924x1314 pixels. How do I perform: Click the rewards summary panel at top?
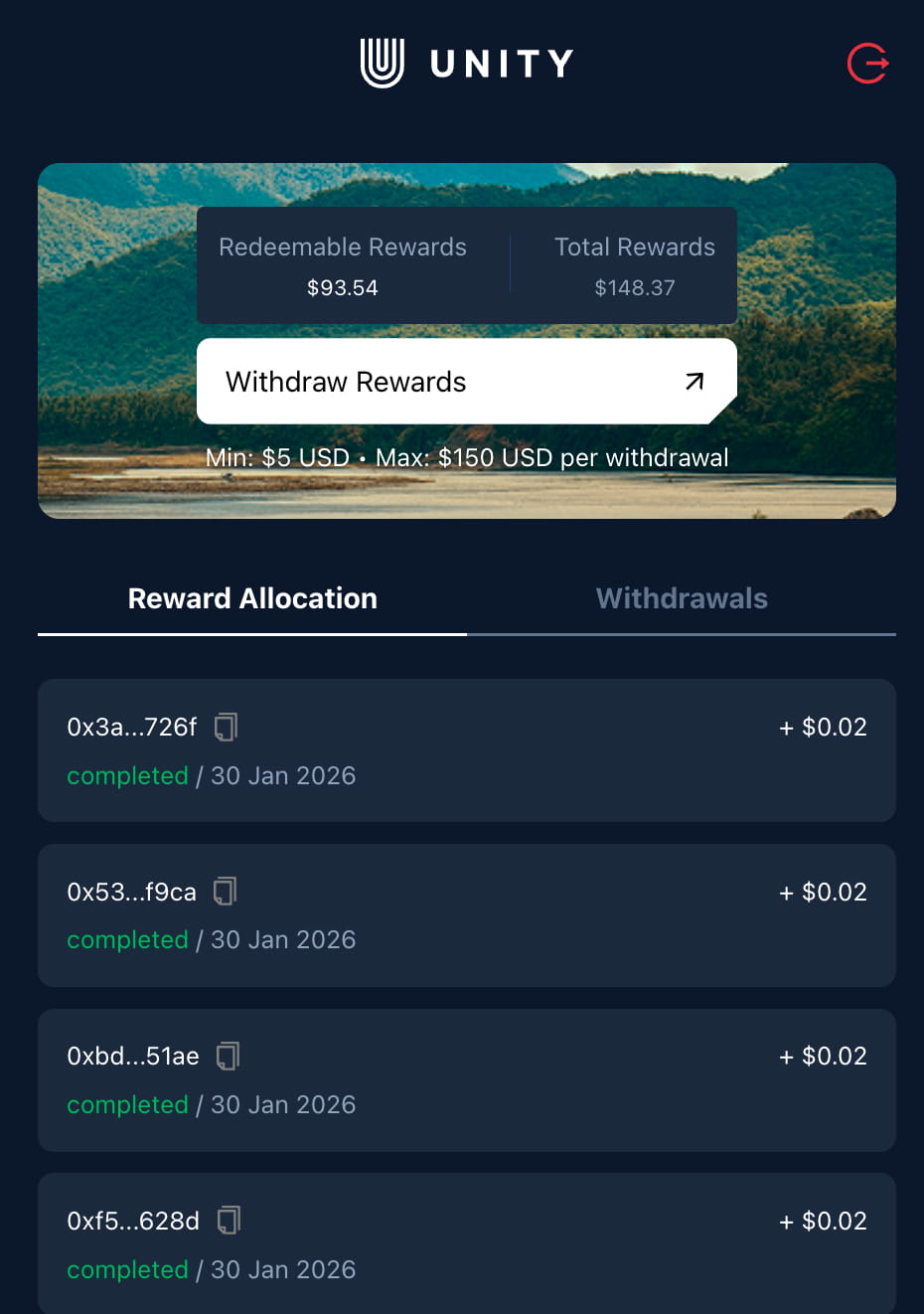(x=467, y=265)
